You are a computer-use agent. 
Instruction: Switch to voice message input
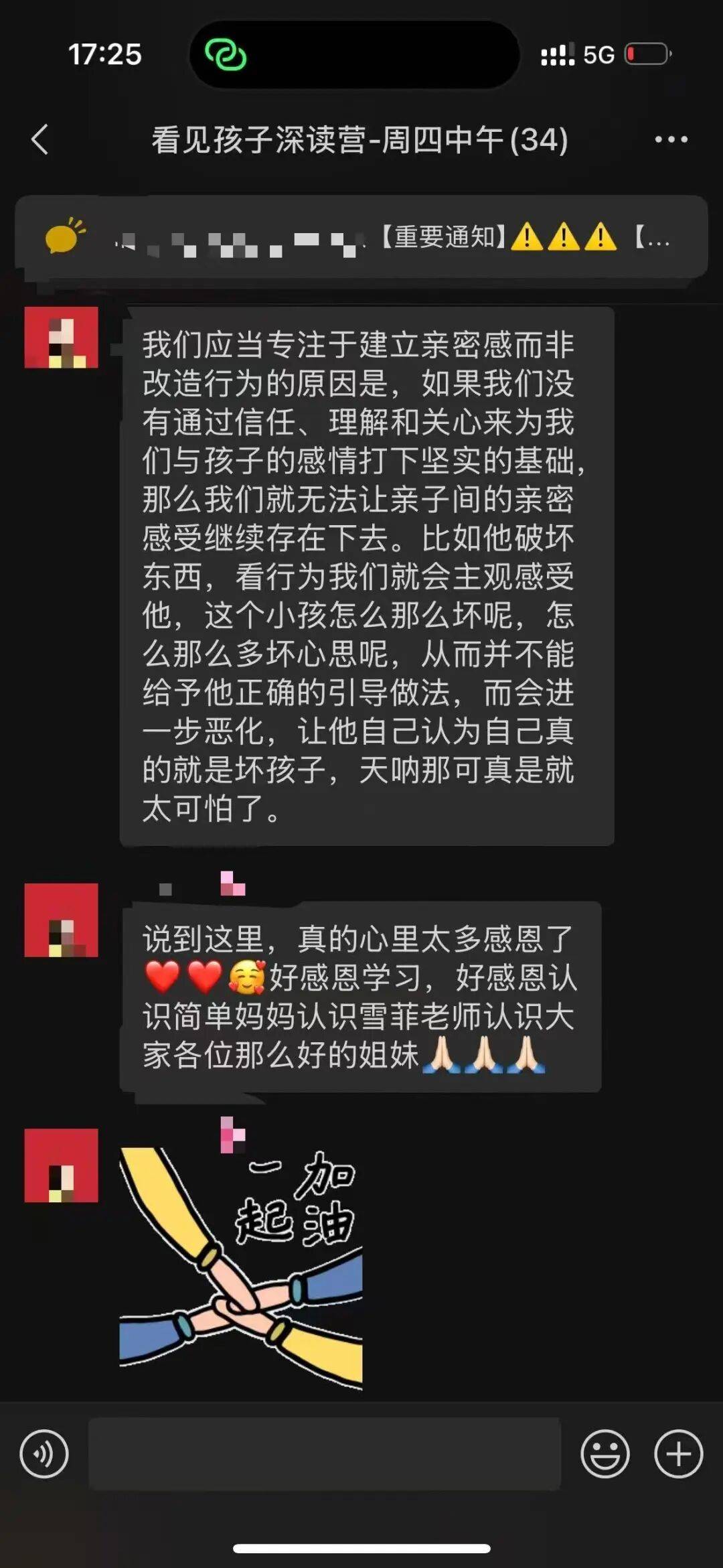pos(44,1454)
